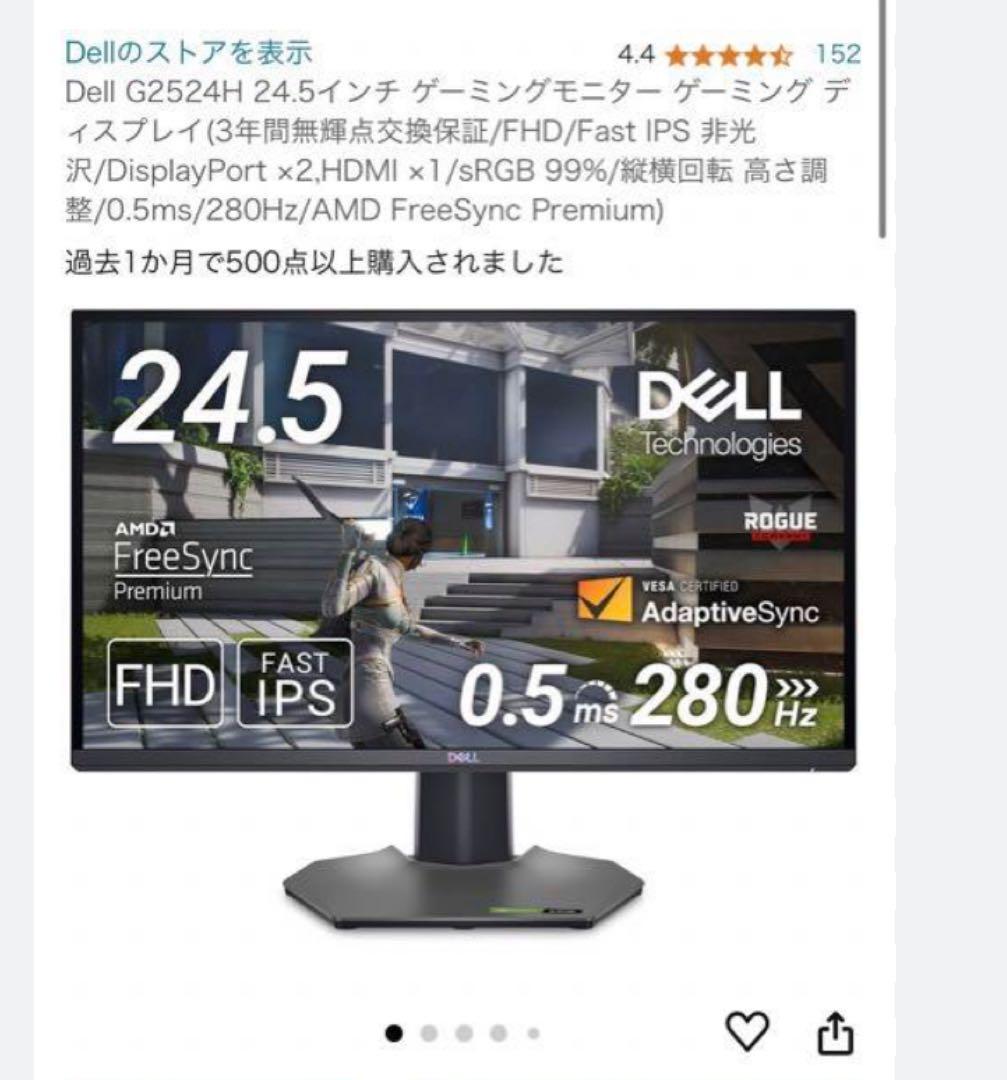
Task: Click the VESA AdaptiveSync badge in the image
Action: (700, 600)
